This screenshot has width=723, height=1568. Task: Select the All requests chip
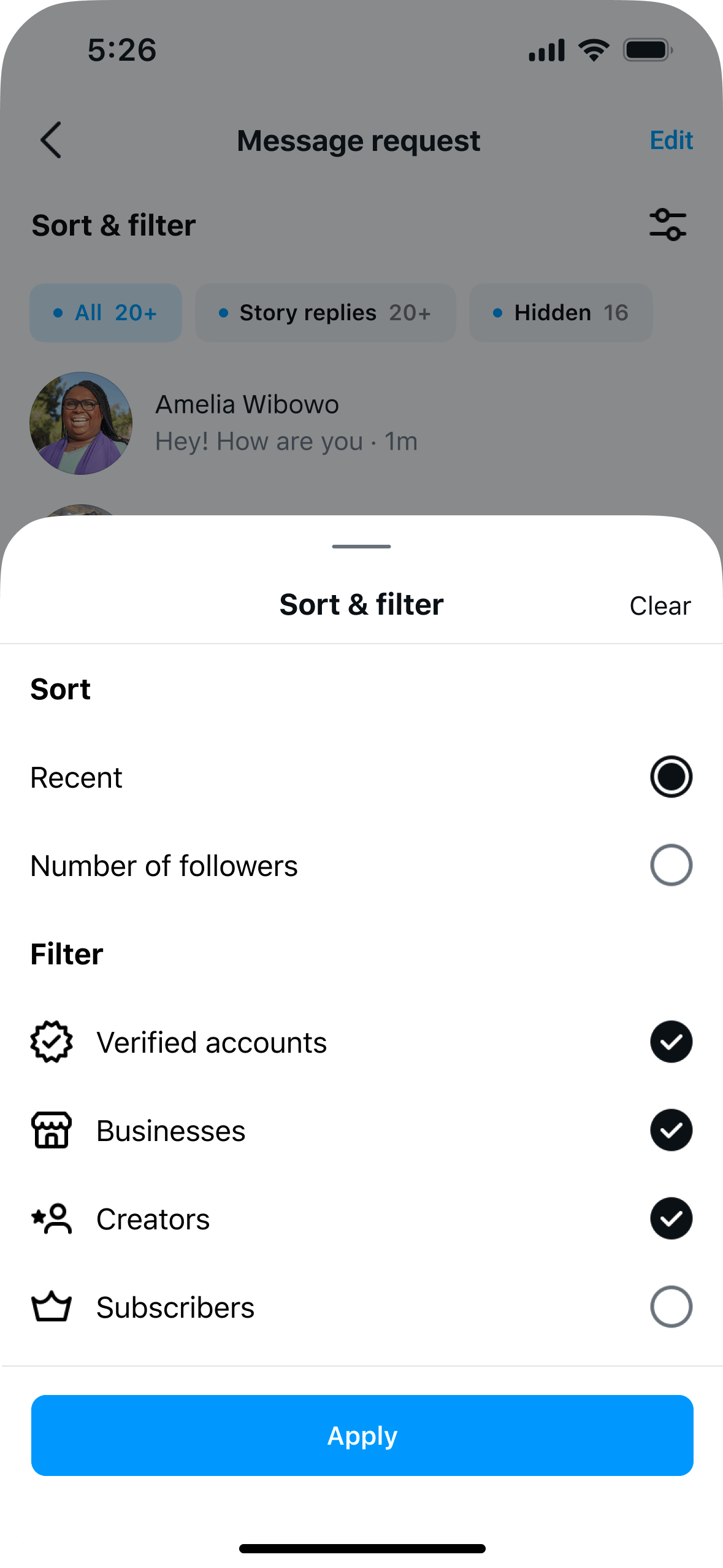tap(105, 313)
